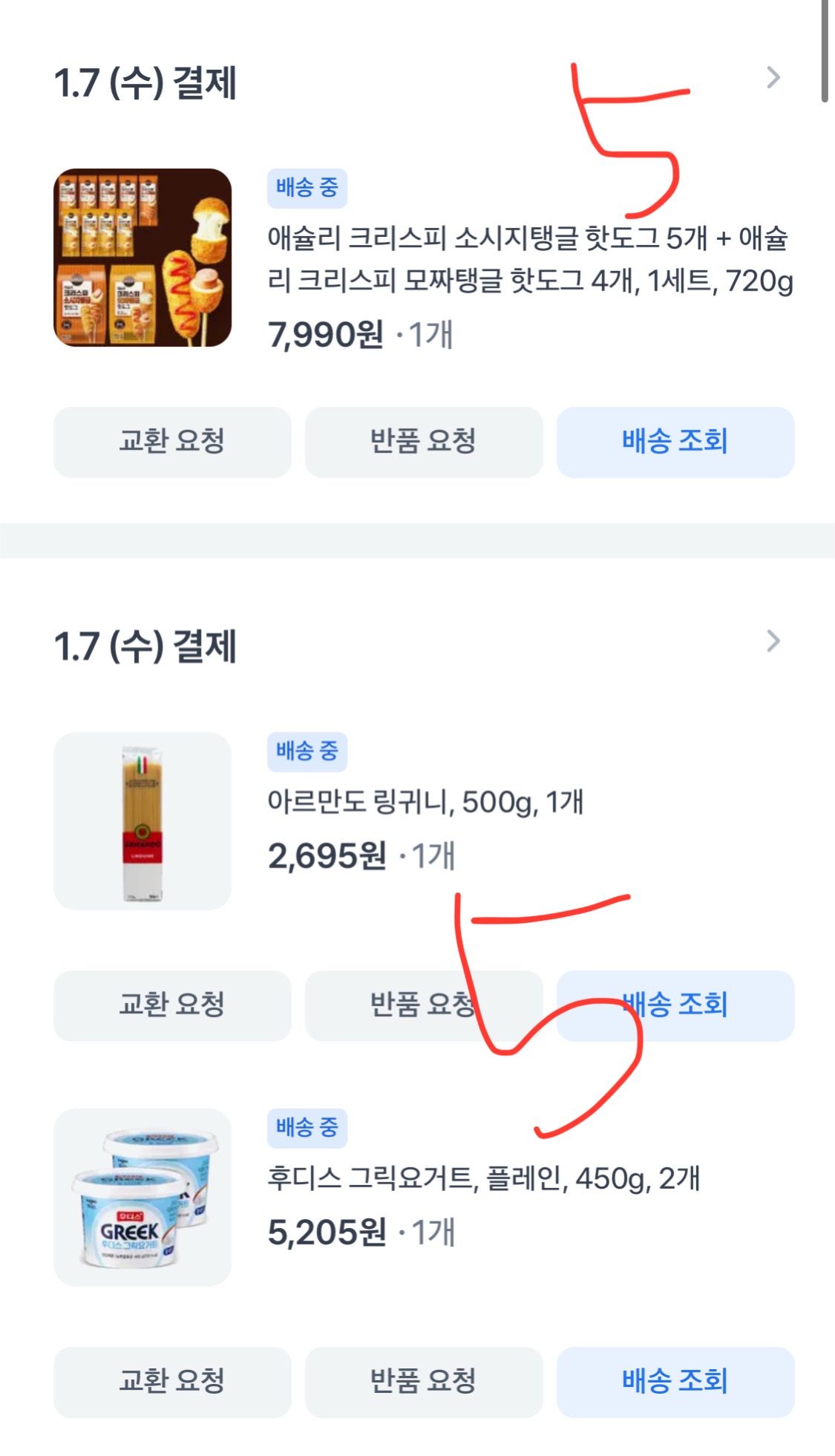
Task: Open the 아르만도 링귀니 product thumbnail
Action: pyautogui.click(x=143, y=821)
